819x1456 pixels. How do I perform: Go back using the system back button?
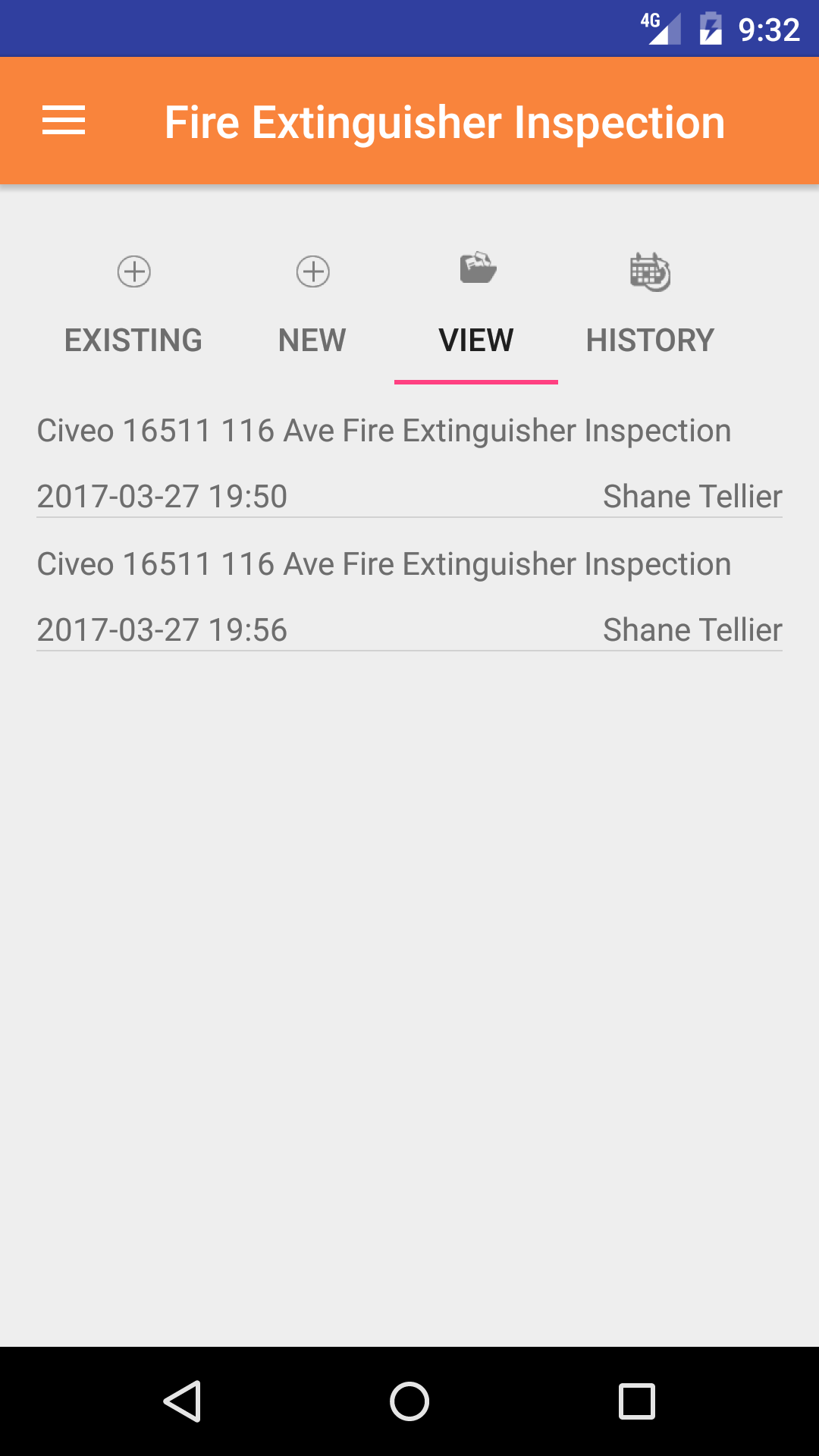(x=182, y=1401)
